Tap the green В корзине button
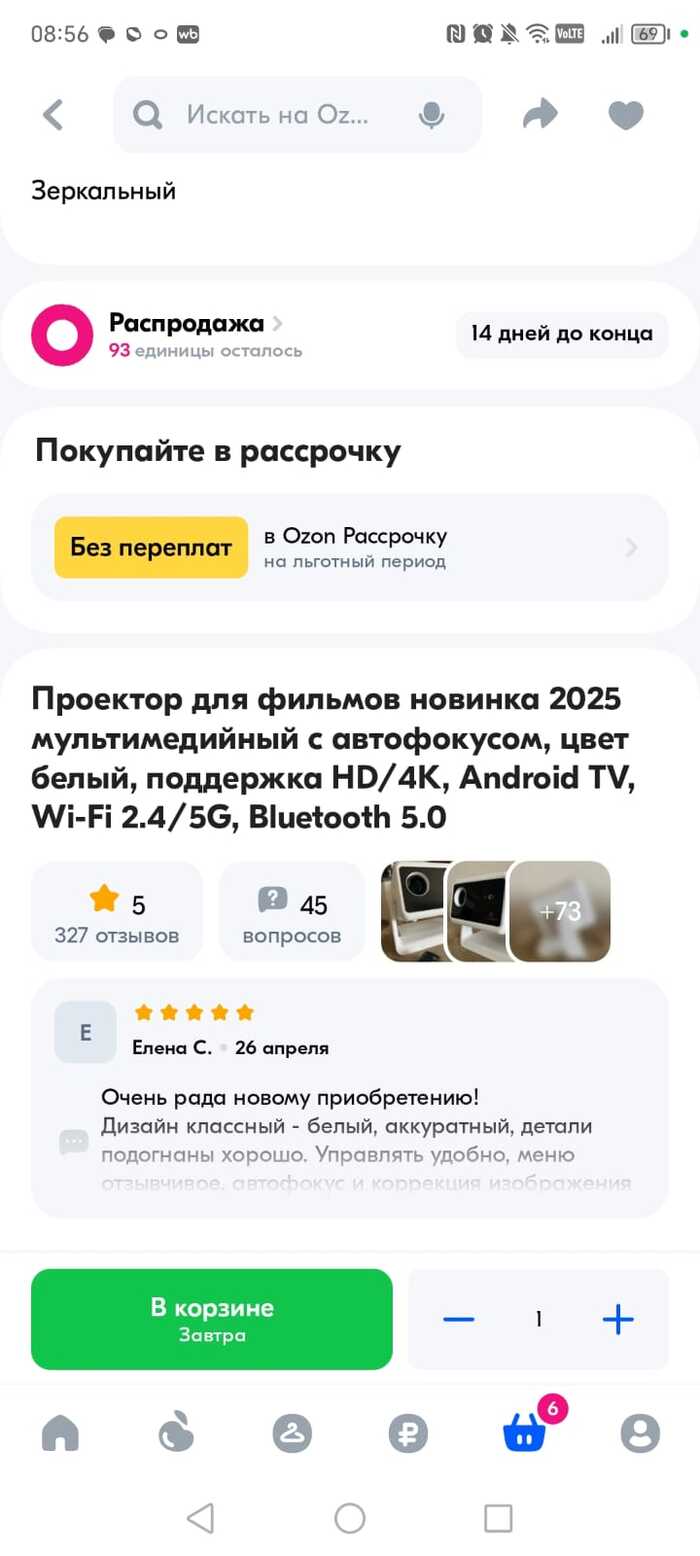The image size is (700, 1556). tap(212, 1319)
